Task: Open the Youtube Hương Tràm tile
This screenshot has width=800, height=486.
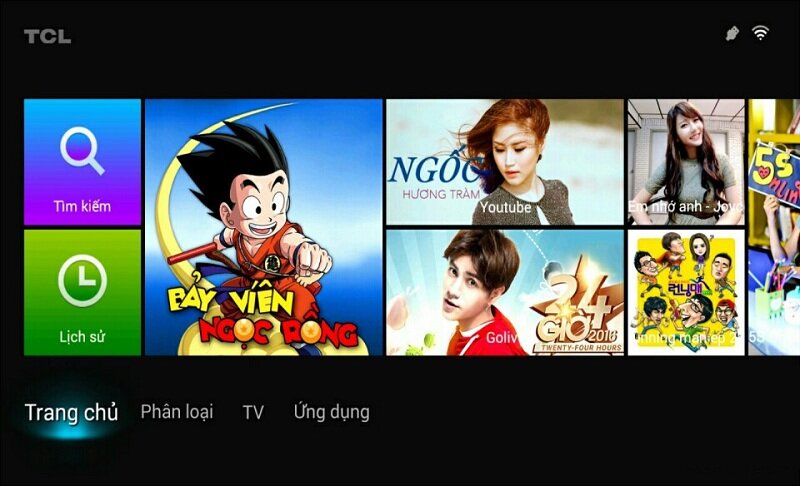Action: pos(504,161)
